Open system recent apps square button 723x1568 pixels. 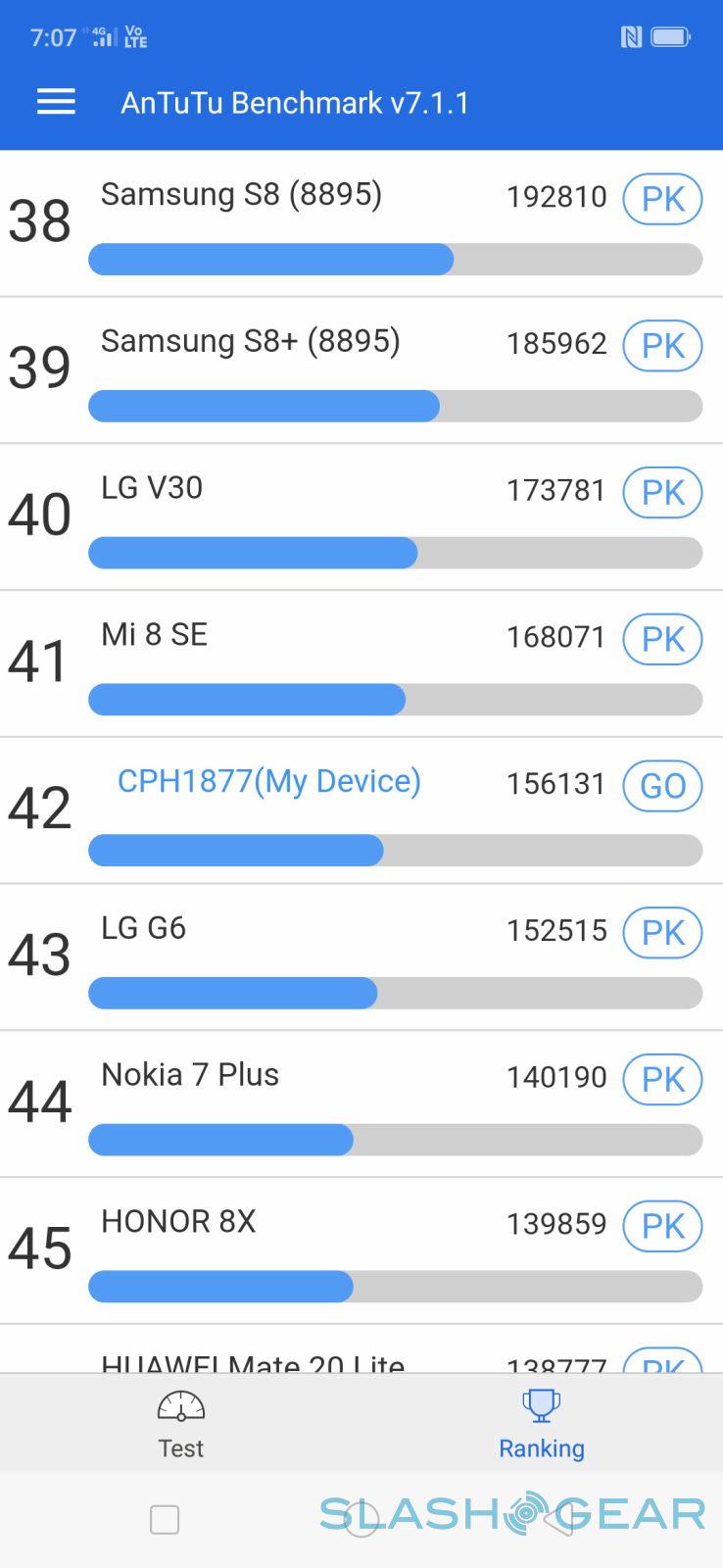(165, 1520)
